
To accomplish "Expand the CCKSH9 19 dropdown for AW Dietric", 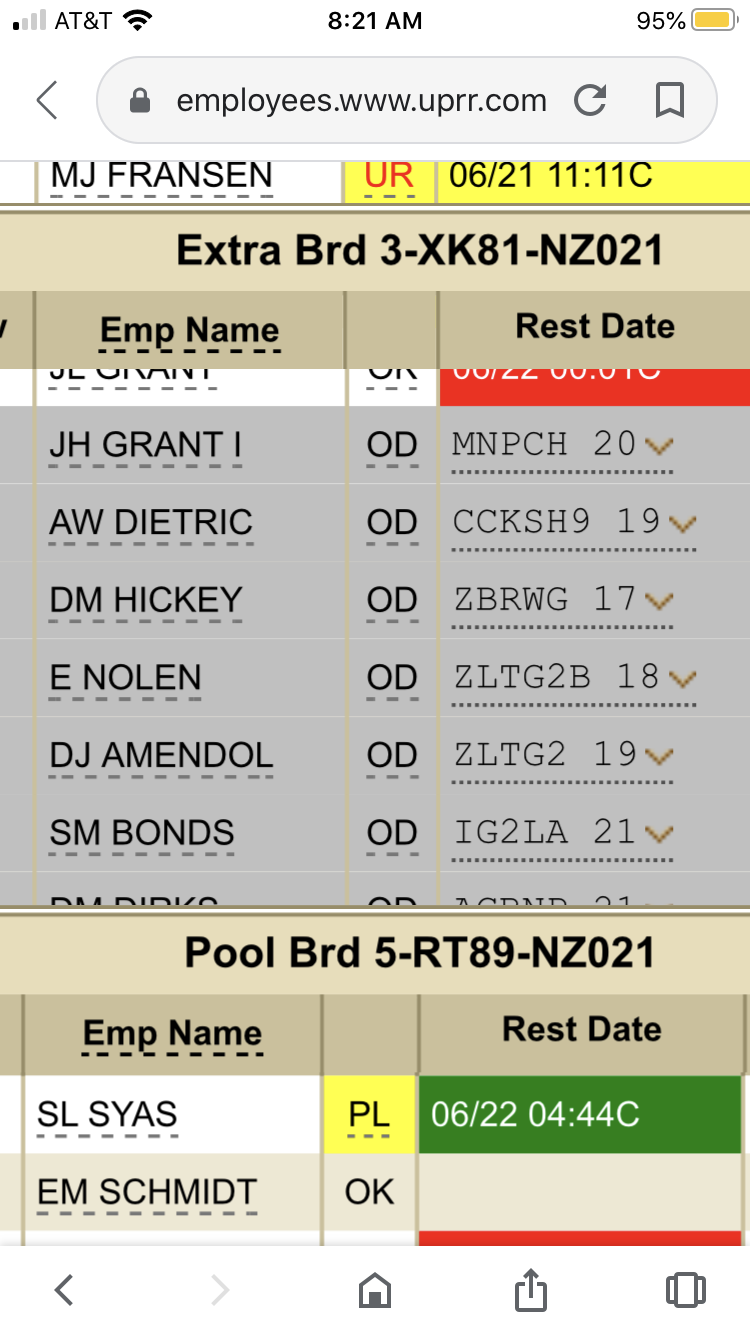I will [x=683, y=523].
